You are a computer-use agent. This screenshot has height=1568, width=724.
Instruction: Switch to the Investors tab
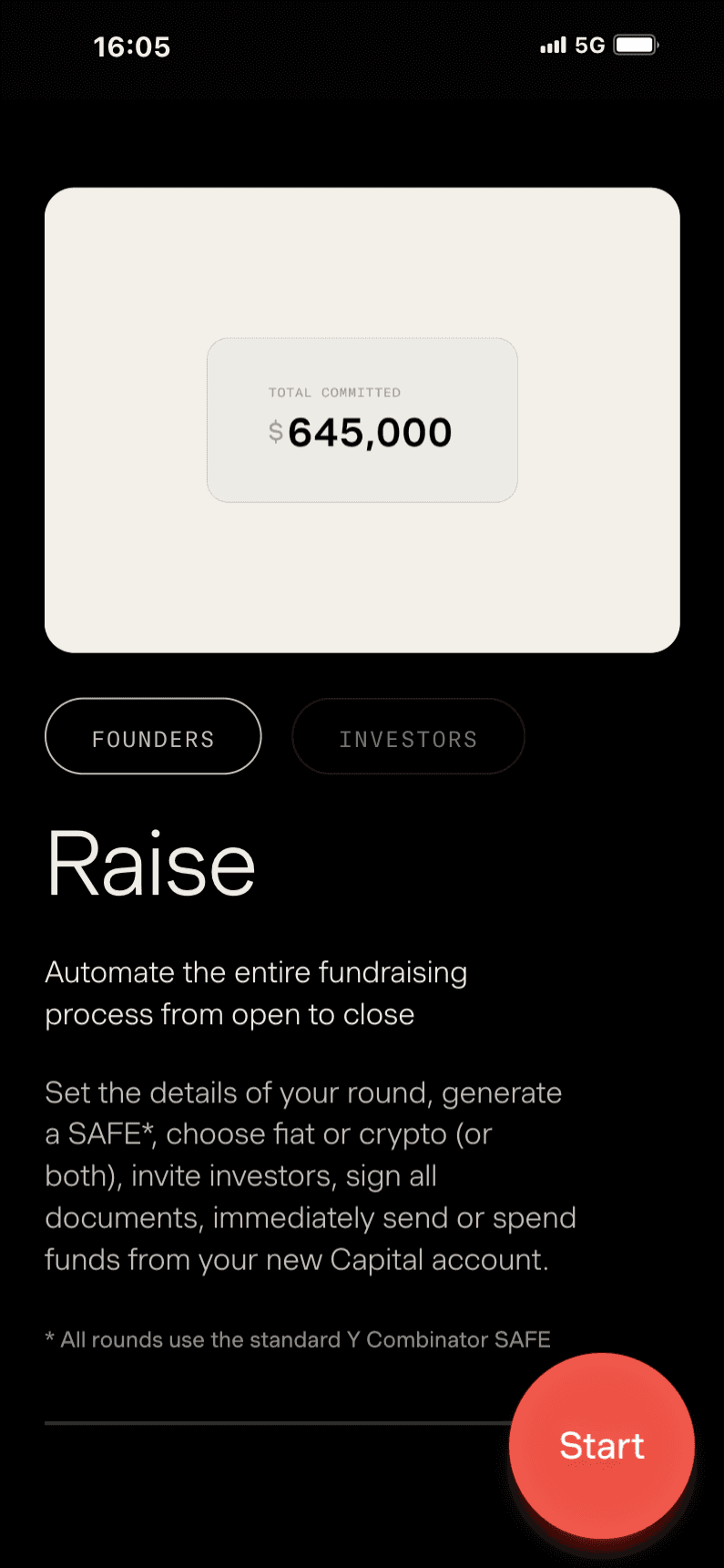pyautogui.click(x=408, y=736)
